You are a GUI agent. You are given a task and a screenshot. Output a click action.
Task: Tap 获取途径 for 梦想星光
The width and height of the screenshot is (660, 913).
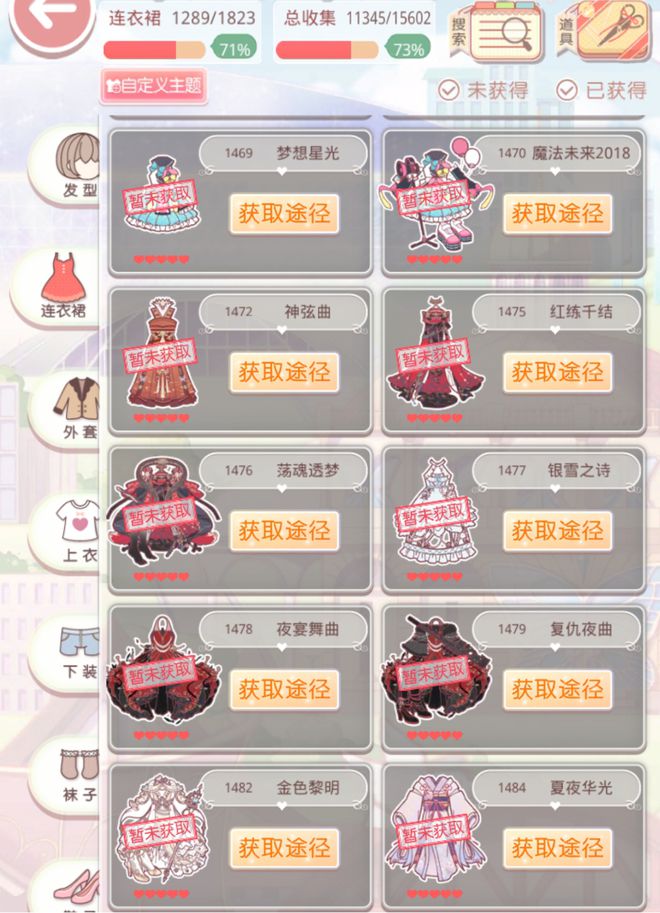tap(284, 213)
